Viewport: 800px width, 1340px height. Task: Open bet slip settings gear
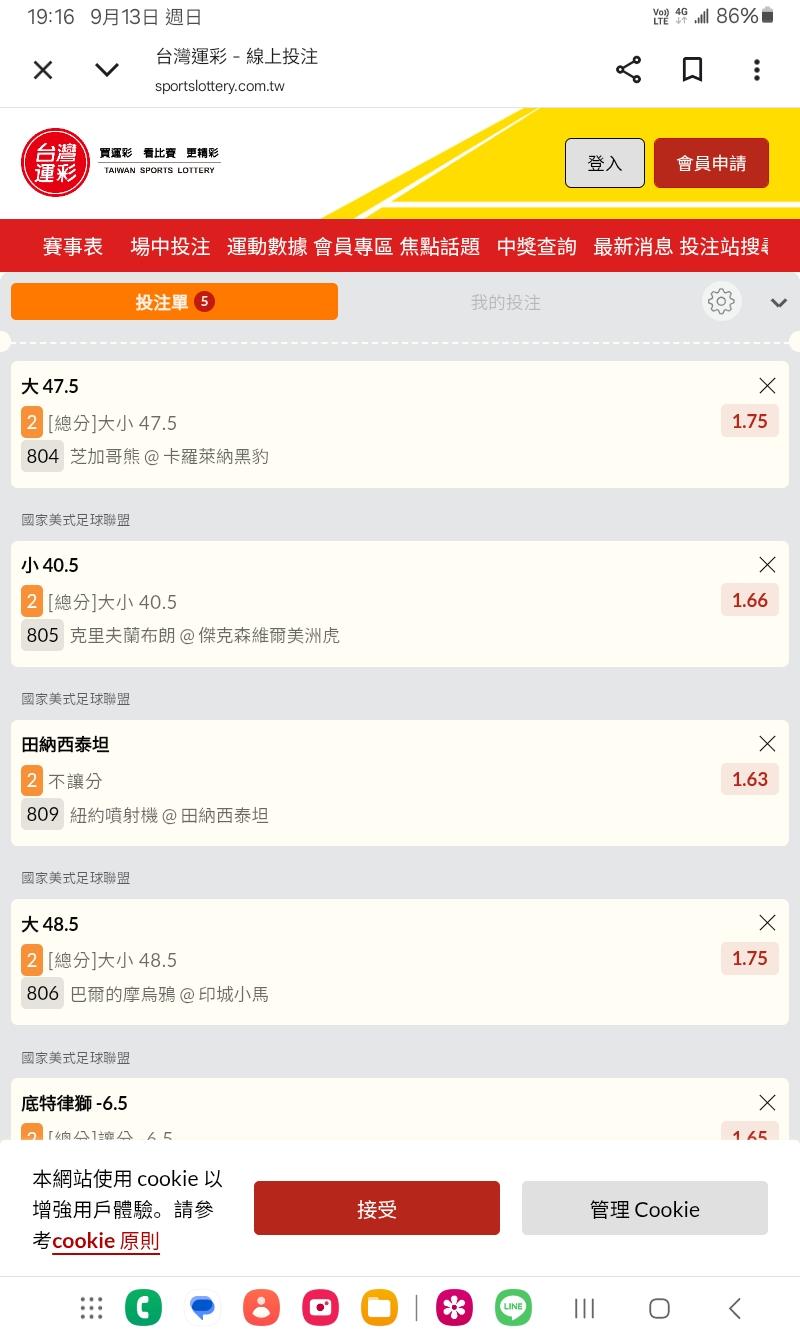(721, 301)
